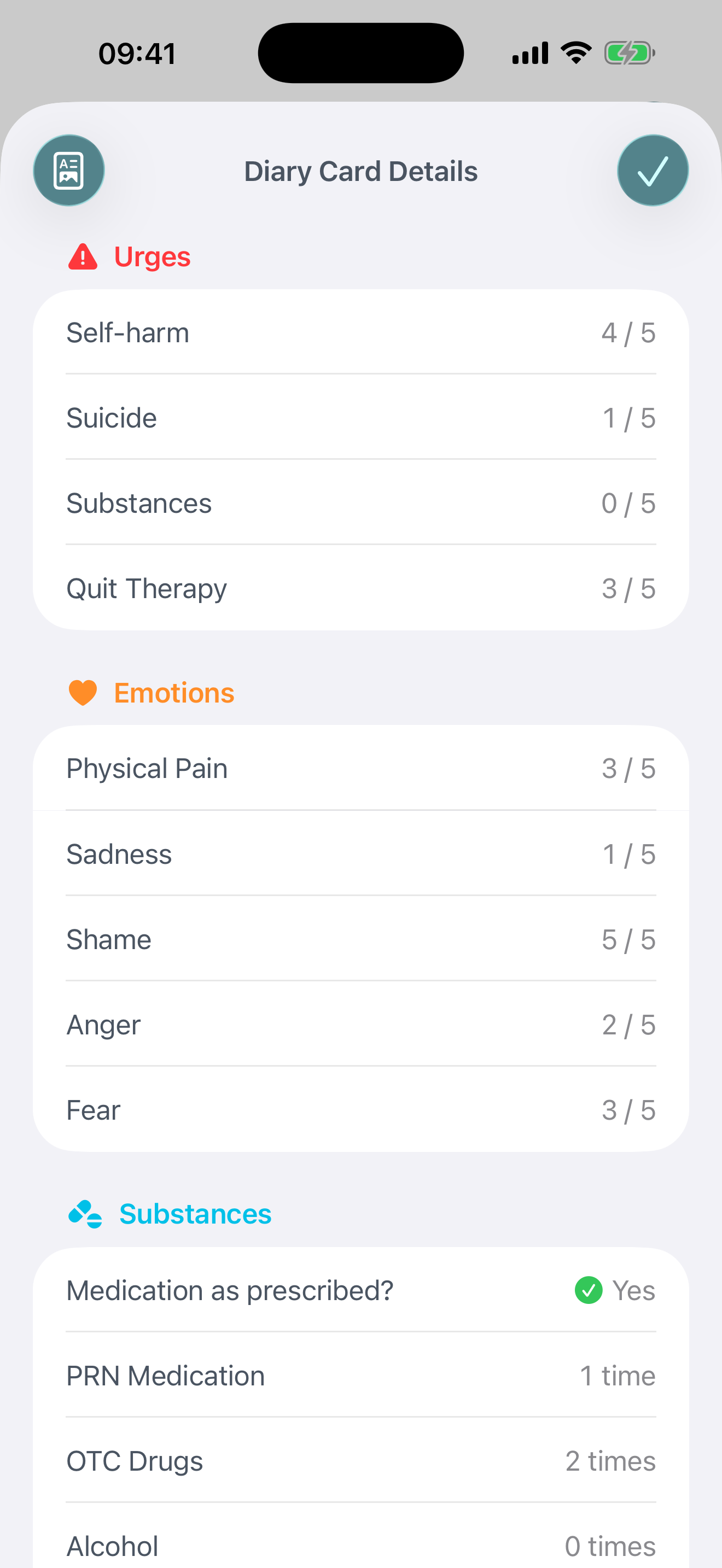
Task: Tap the orange heart icon beside Emotions
Action: [83, 692]
